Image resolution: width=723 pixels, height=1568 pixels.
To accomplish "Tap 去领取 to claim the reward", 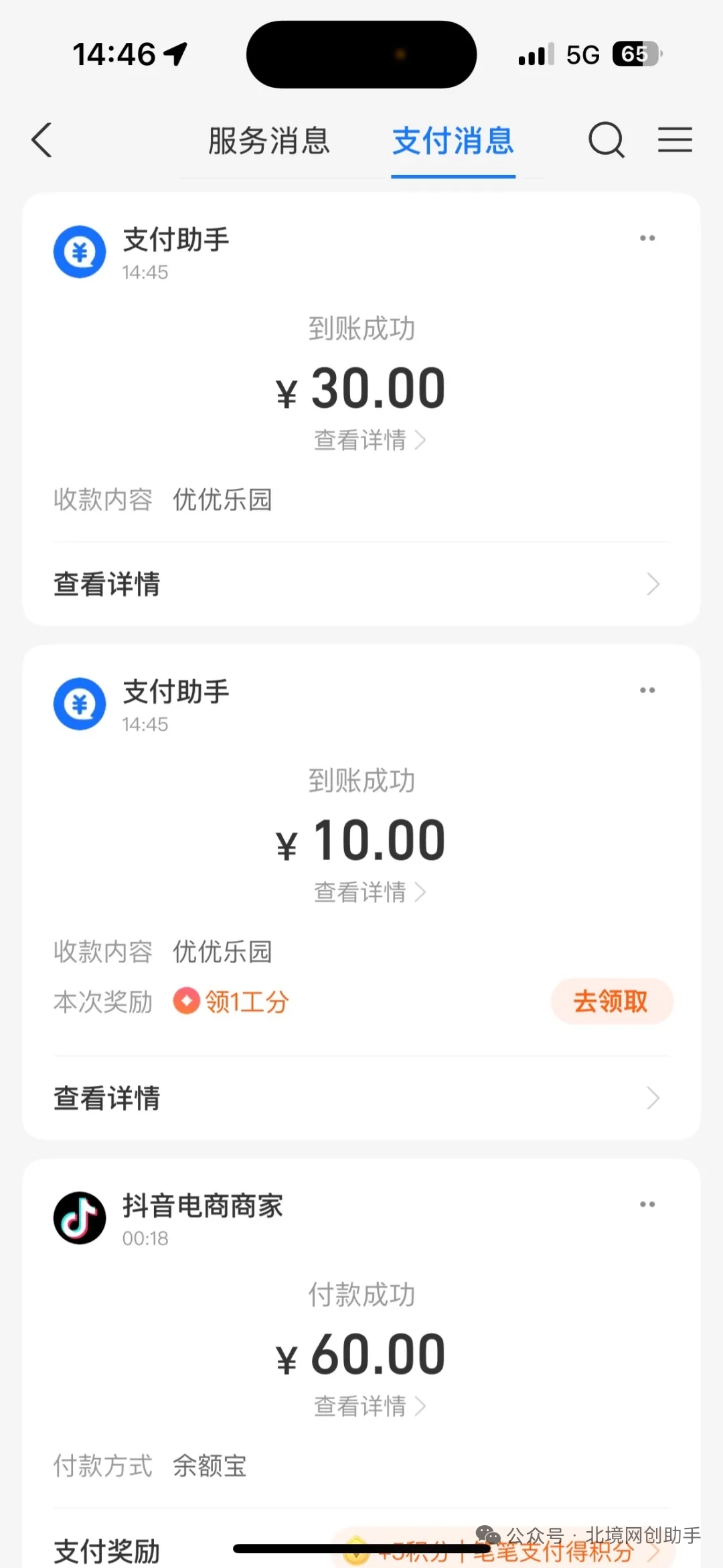I will [x=611, y=1001].
